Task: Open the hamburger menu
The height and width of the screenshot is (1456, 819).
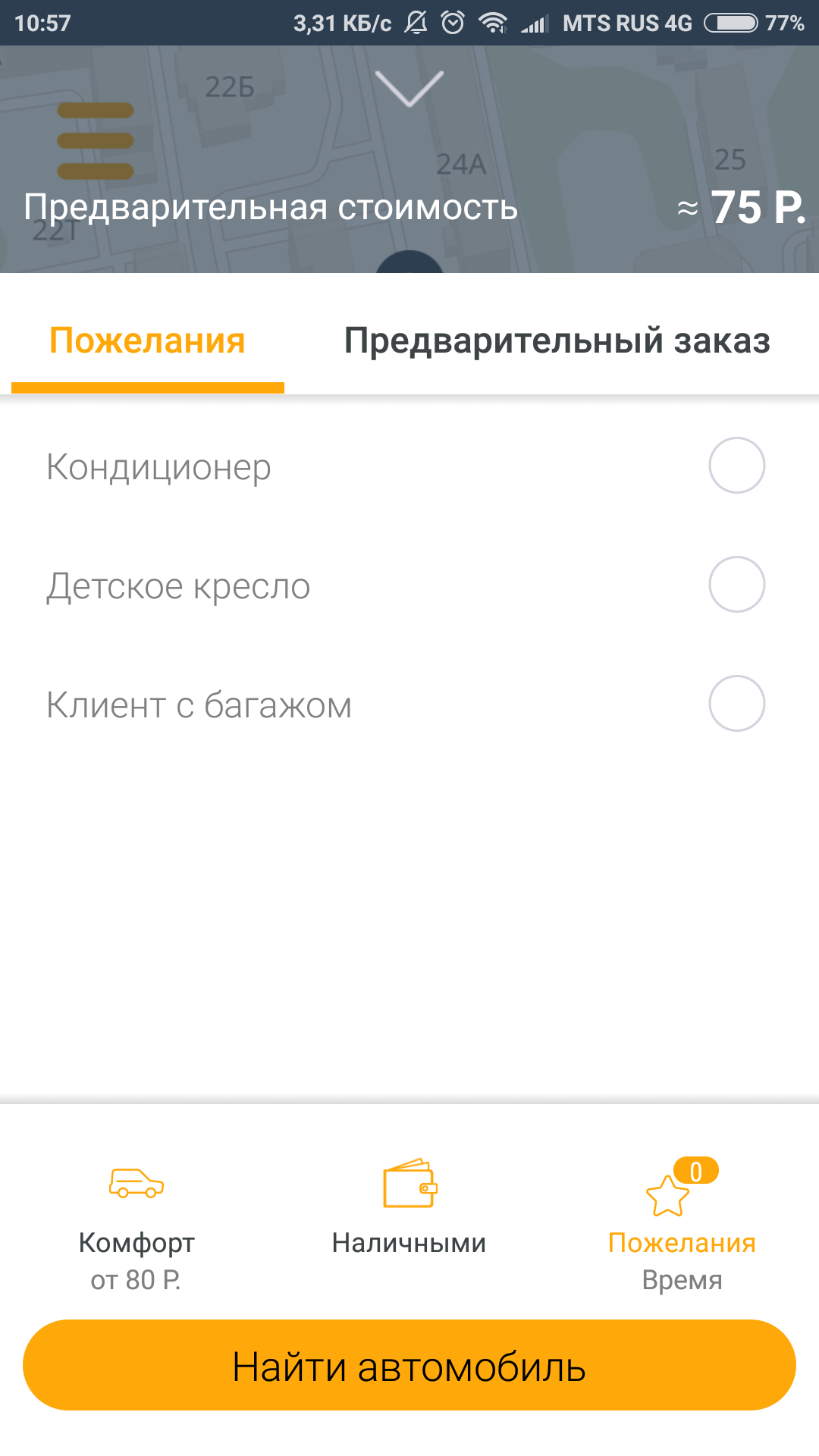Action: [x=96, y=141]
